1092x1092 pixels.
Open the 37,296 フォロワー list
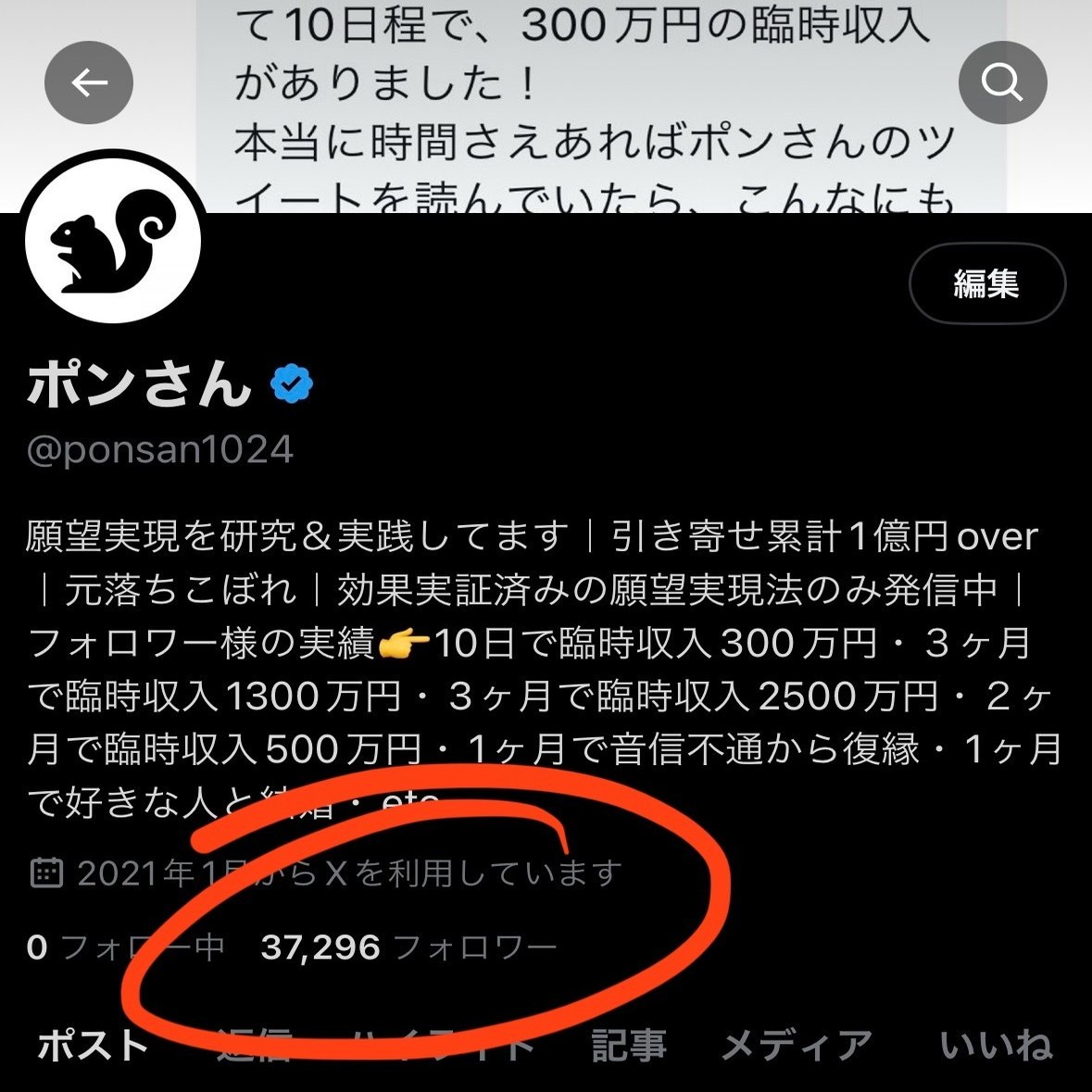point(408,947)
